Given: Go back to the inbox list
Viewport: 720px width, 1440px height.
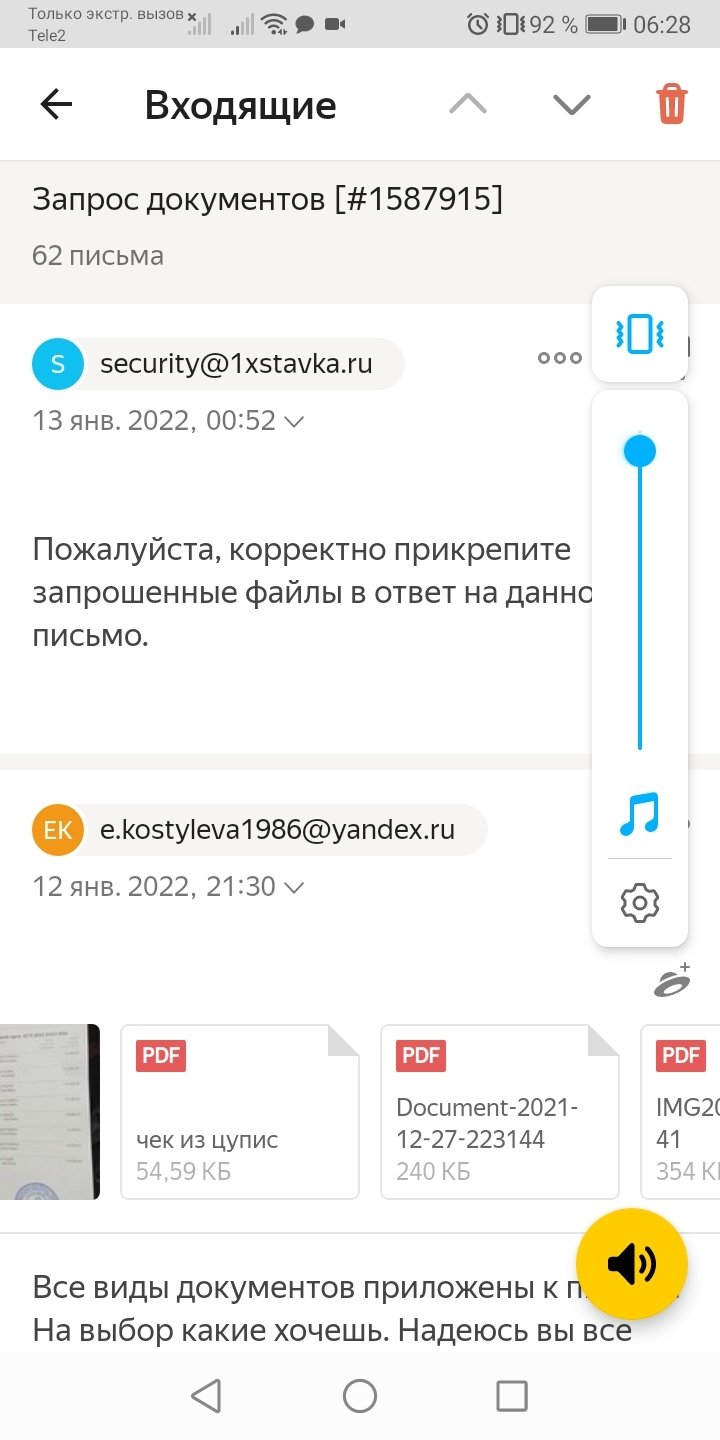Looking at the screenshot, I should [56, 105].
